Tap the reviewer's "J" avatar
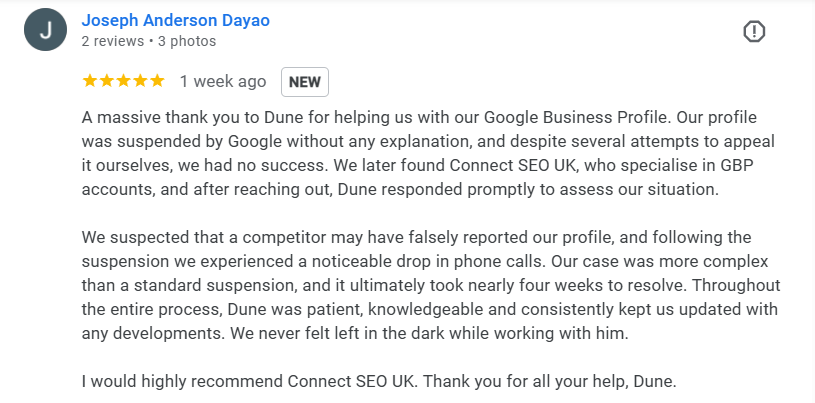The height and width of the screenshot is (403, 815). tap(44, 31)
